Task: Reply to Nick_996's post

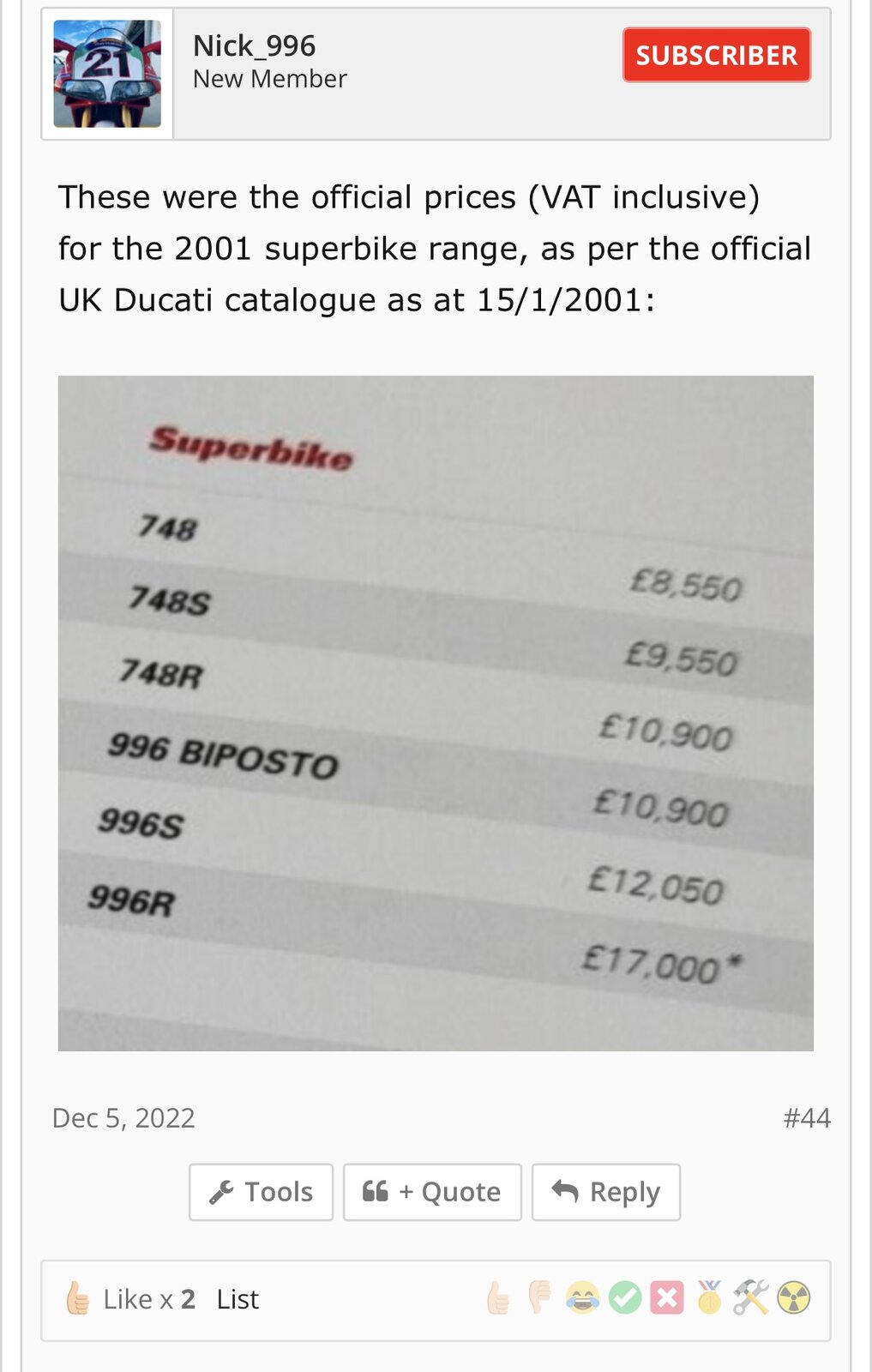Action: pos(606,1192)
